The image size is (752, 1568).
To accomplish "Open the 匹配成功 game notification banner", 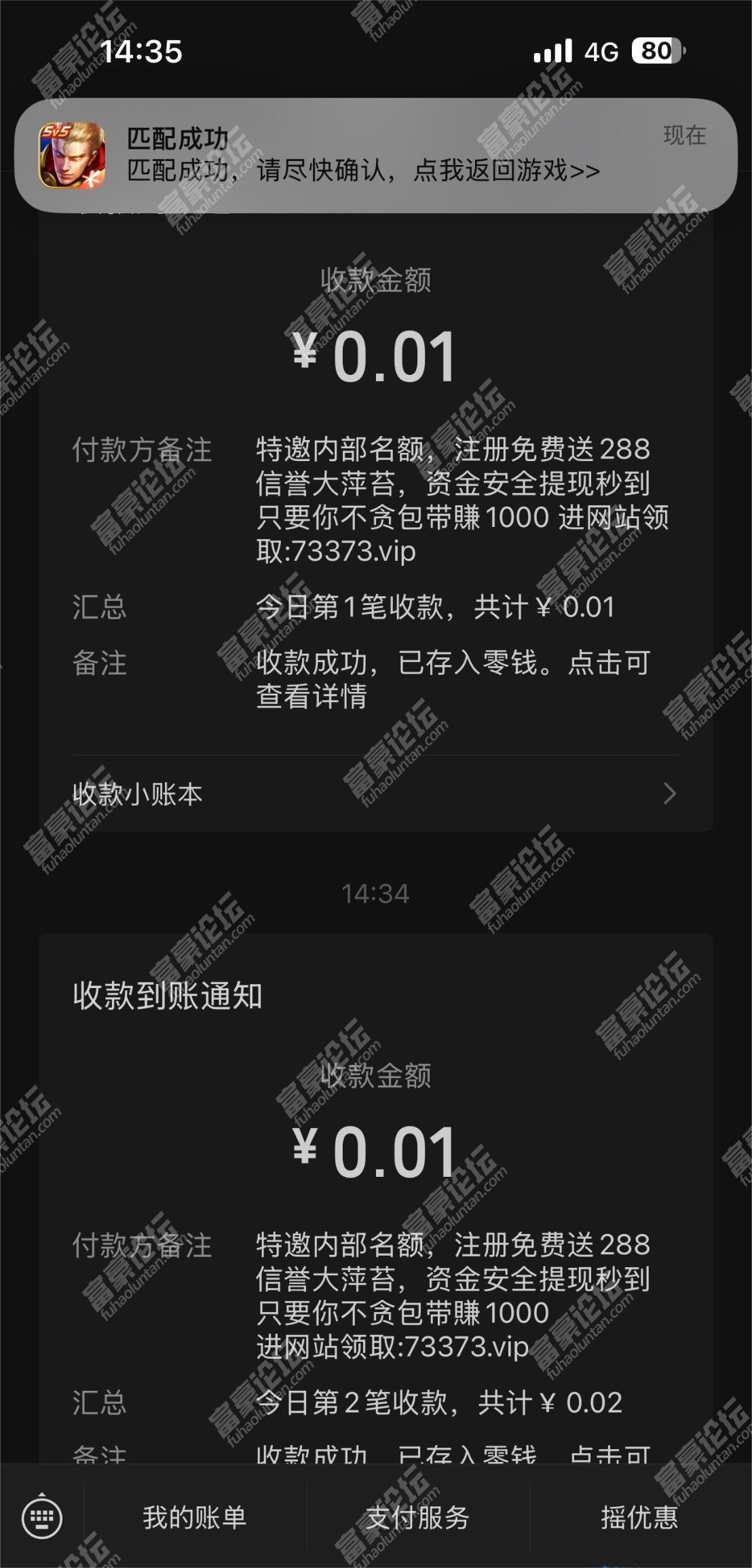I will [375, 156].
